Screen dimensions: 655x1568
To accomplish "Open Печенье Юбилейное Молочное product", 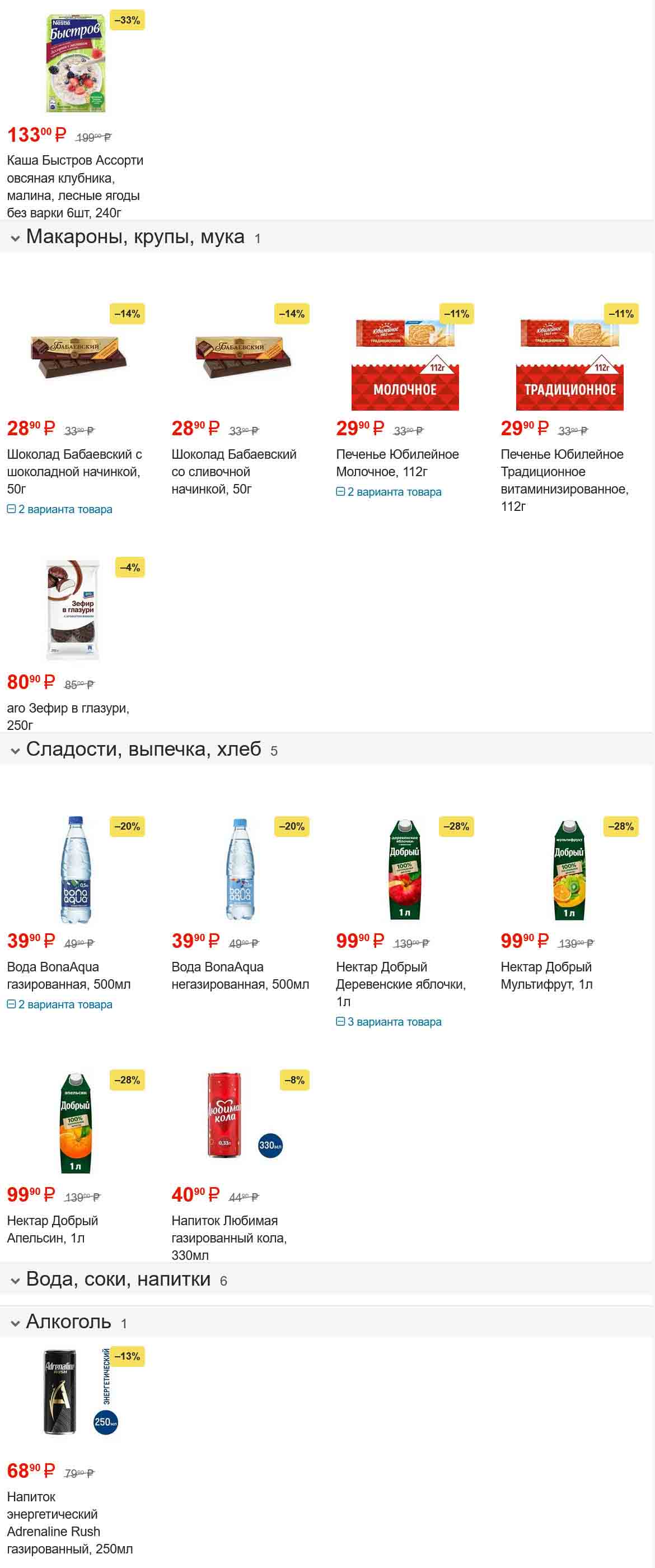I will tap(397, 462).
